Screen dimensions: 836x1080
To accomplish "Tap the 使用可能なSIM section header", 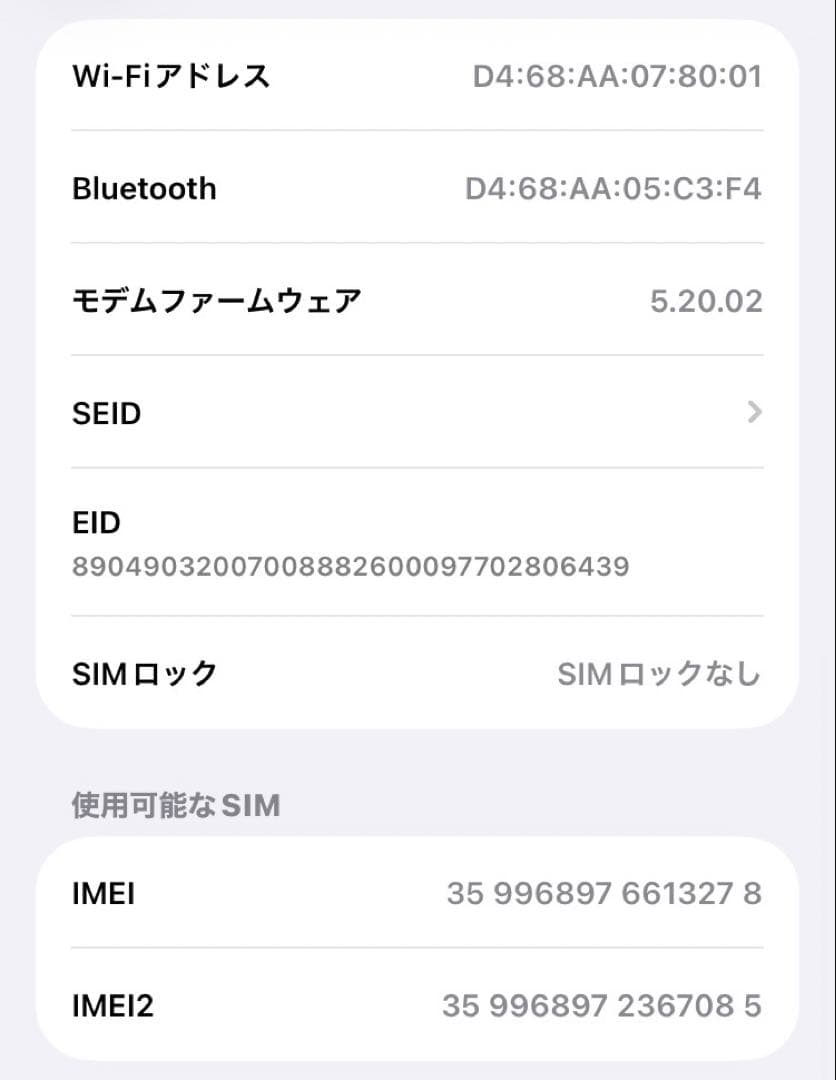I will [175, 805].
